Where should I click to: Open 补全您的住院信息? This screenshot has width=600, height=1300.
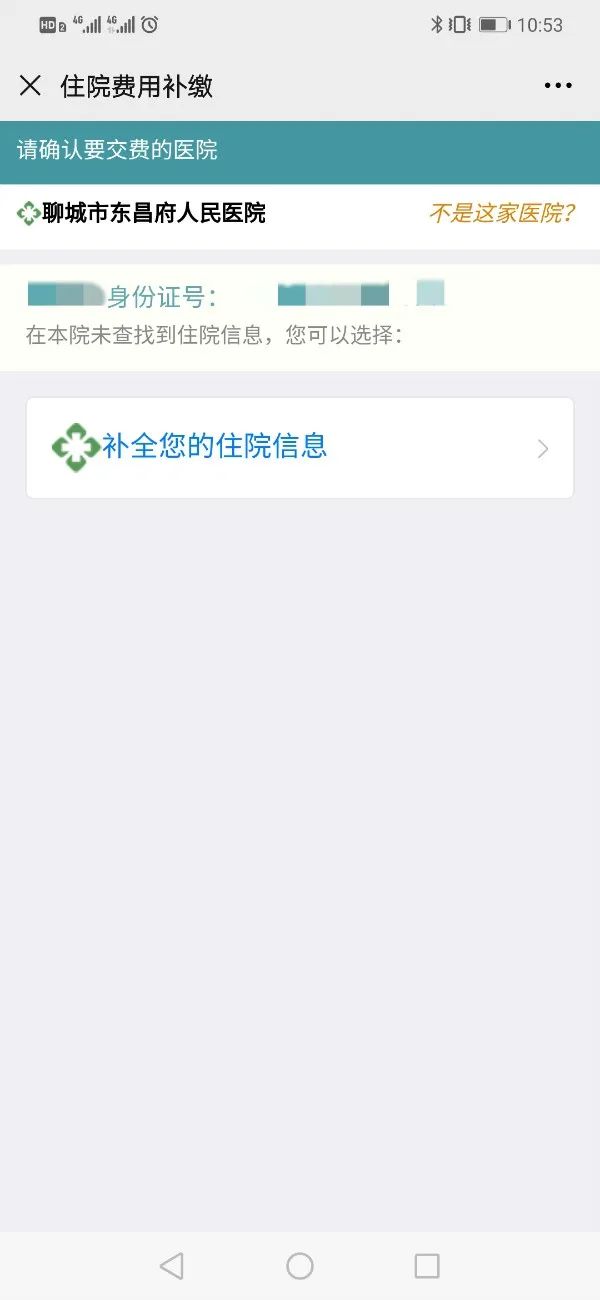coord(300,448)
